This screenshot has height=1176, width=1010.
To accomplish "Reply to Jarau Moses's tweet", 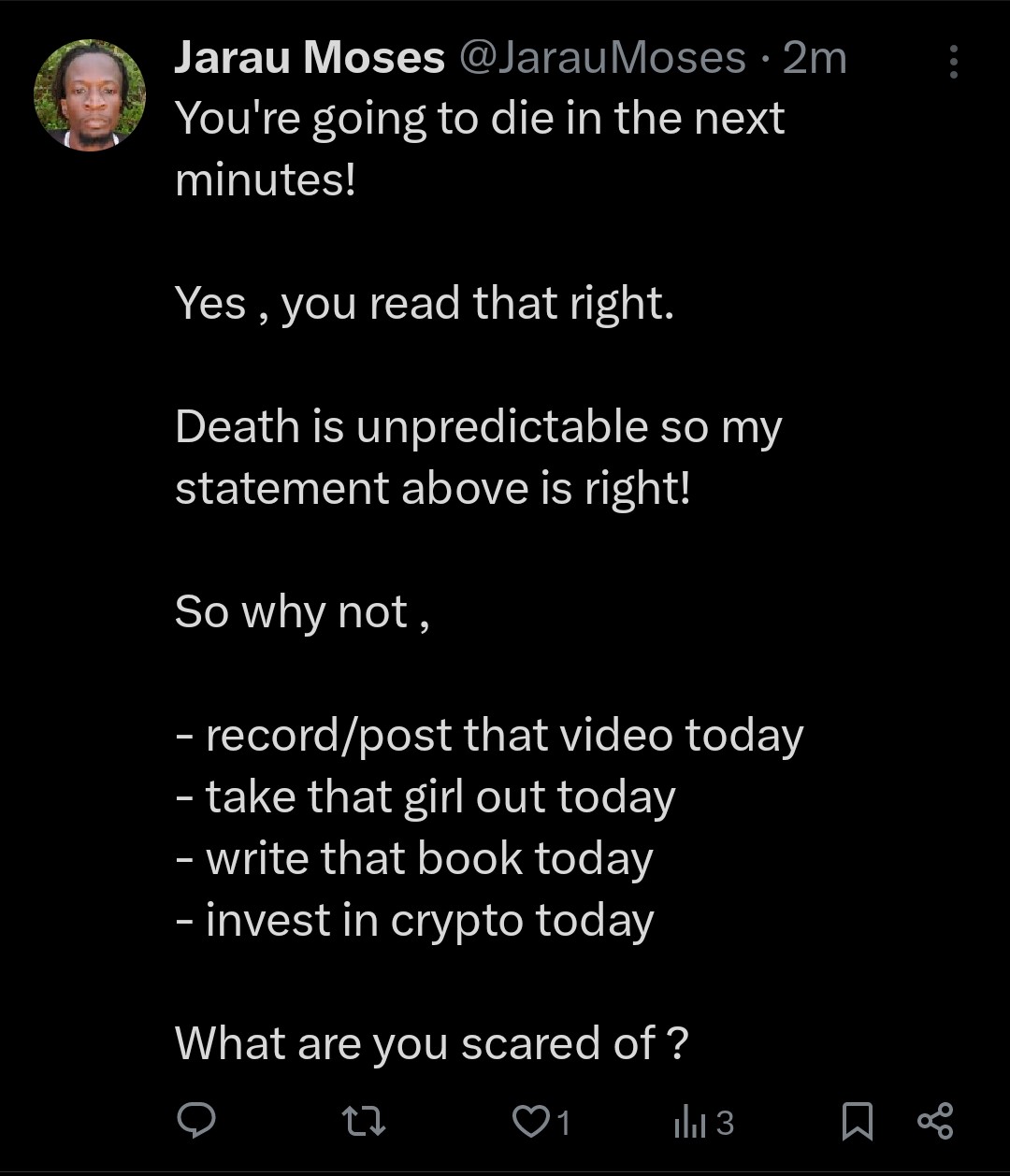I will point(196,1121).
